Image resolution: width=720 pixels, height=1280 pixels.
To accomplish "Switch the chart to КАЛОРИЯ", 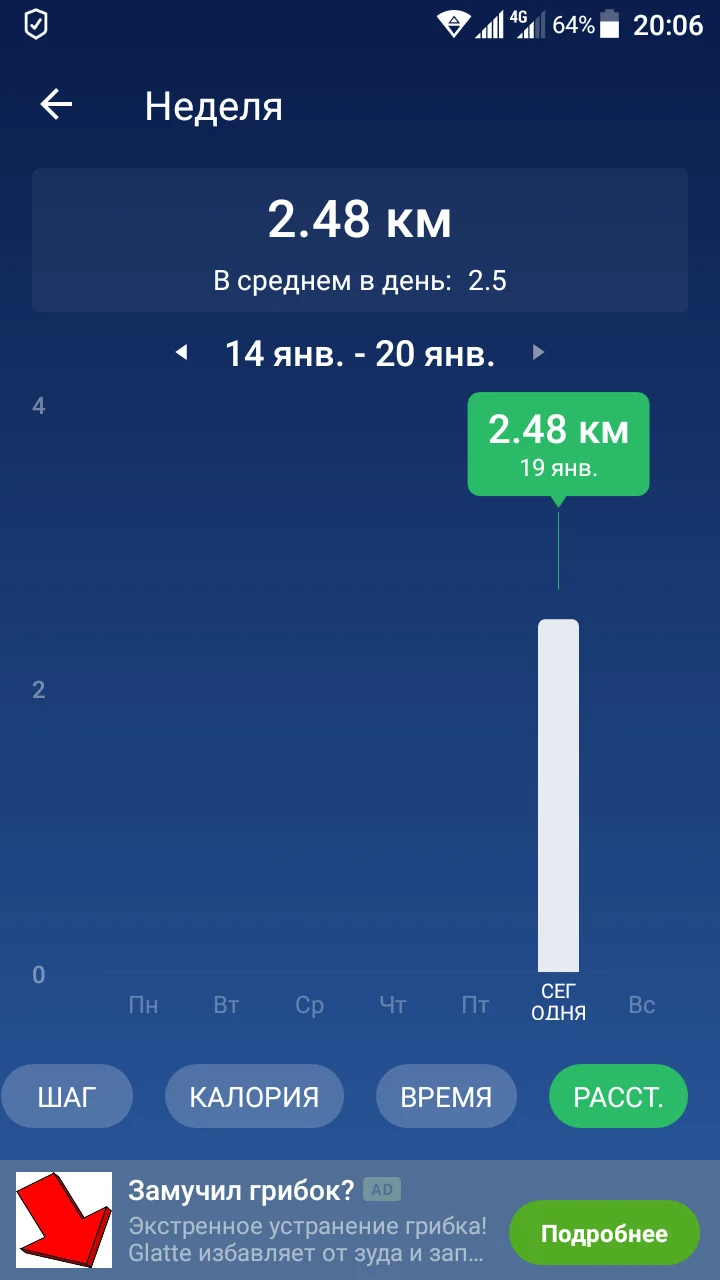I will 254,1096.
